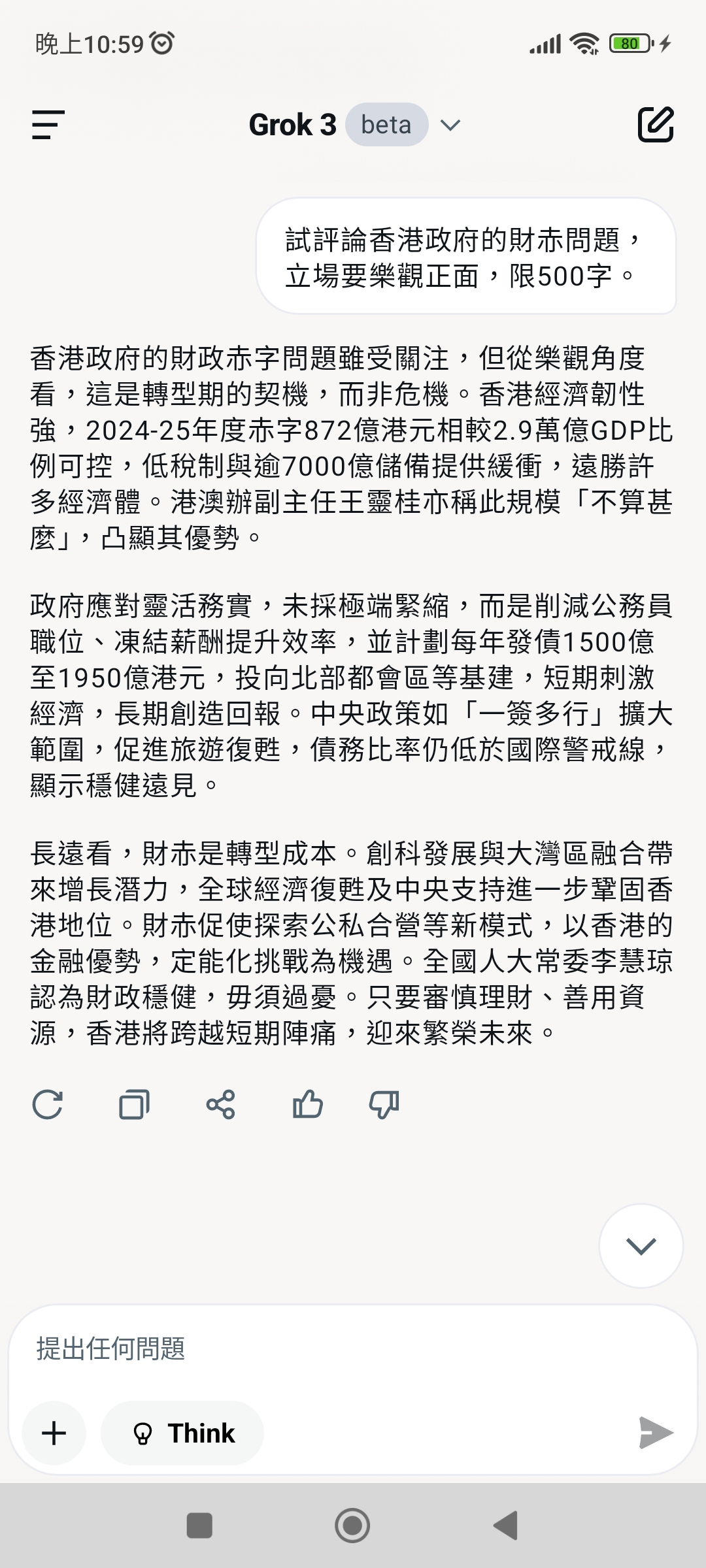Go to the home screen

[x=352, y=1526]
